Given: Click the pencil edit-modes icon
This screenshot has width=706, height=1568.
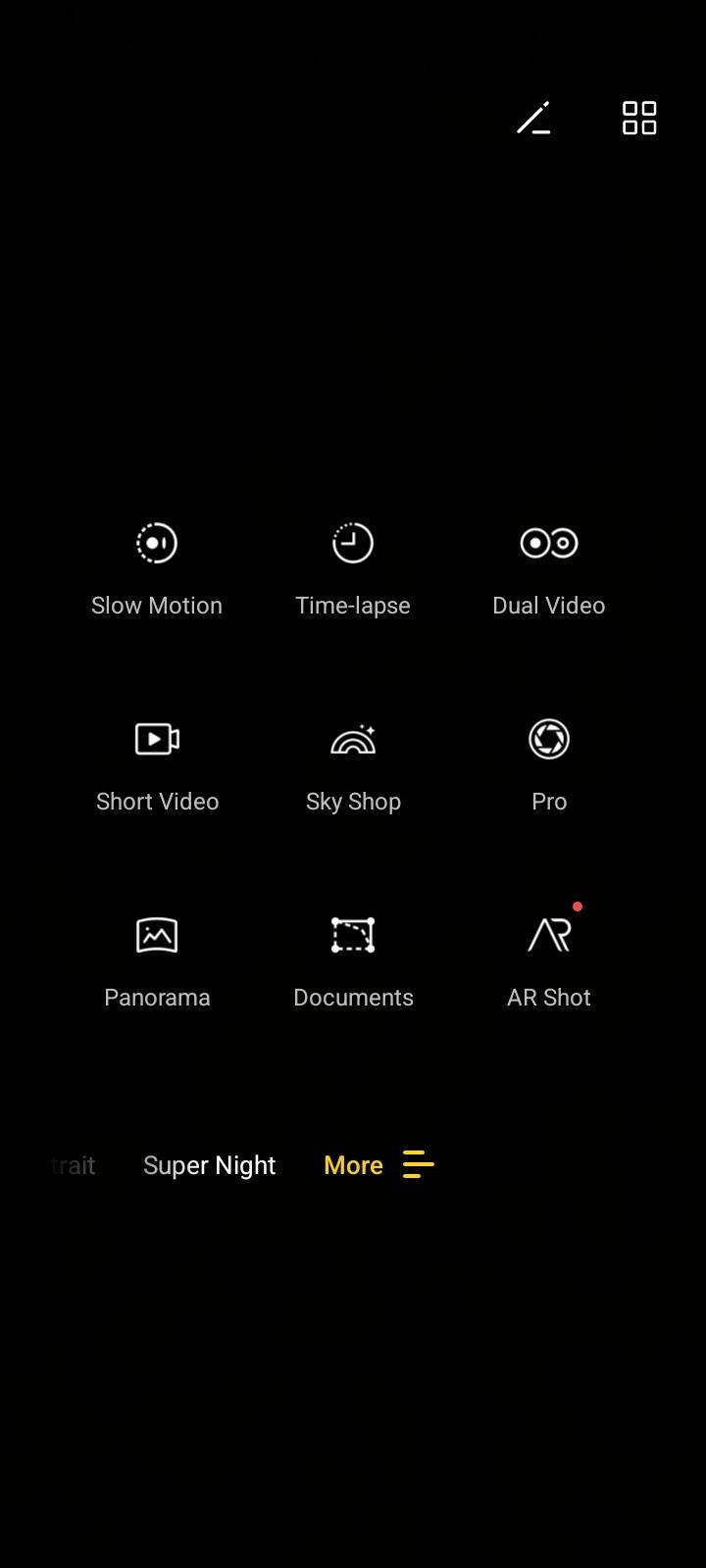Looking at the screenshot, I should pyautogui.click(x=535, y=118).
